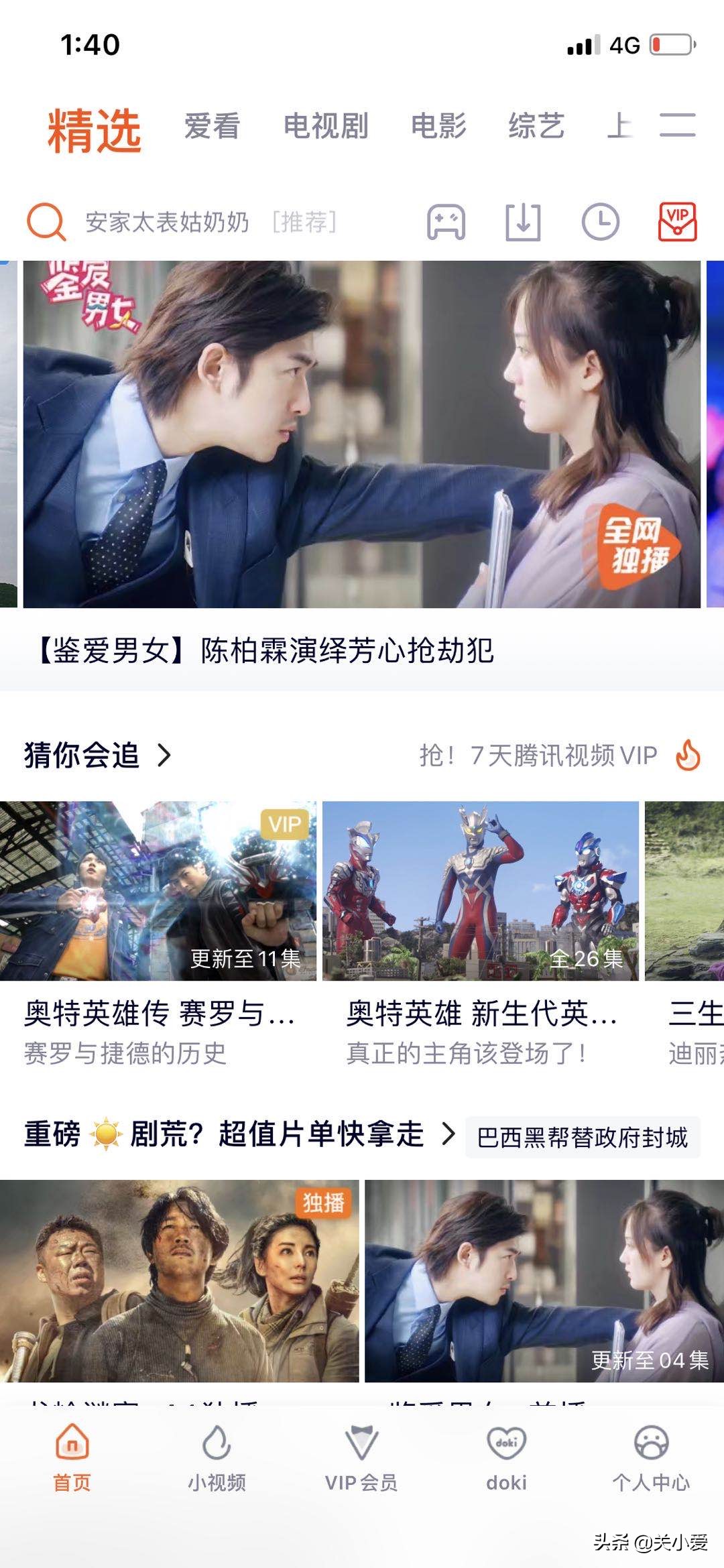This screenshot has height=1568, width=724.
Task: Open the 鉴爱男女 banner
Action: pyautogui.click(x=362, y=434)
